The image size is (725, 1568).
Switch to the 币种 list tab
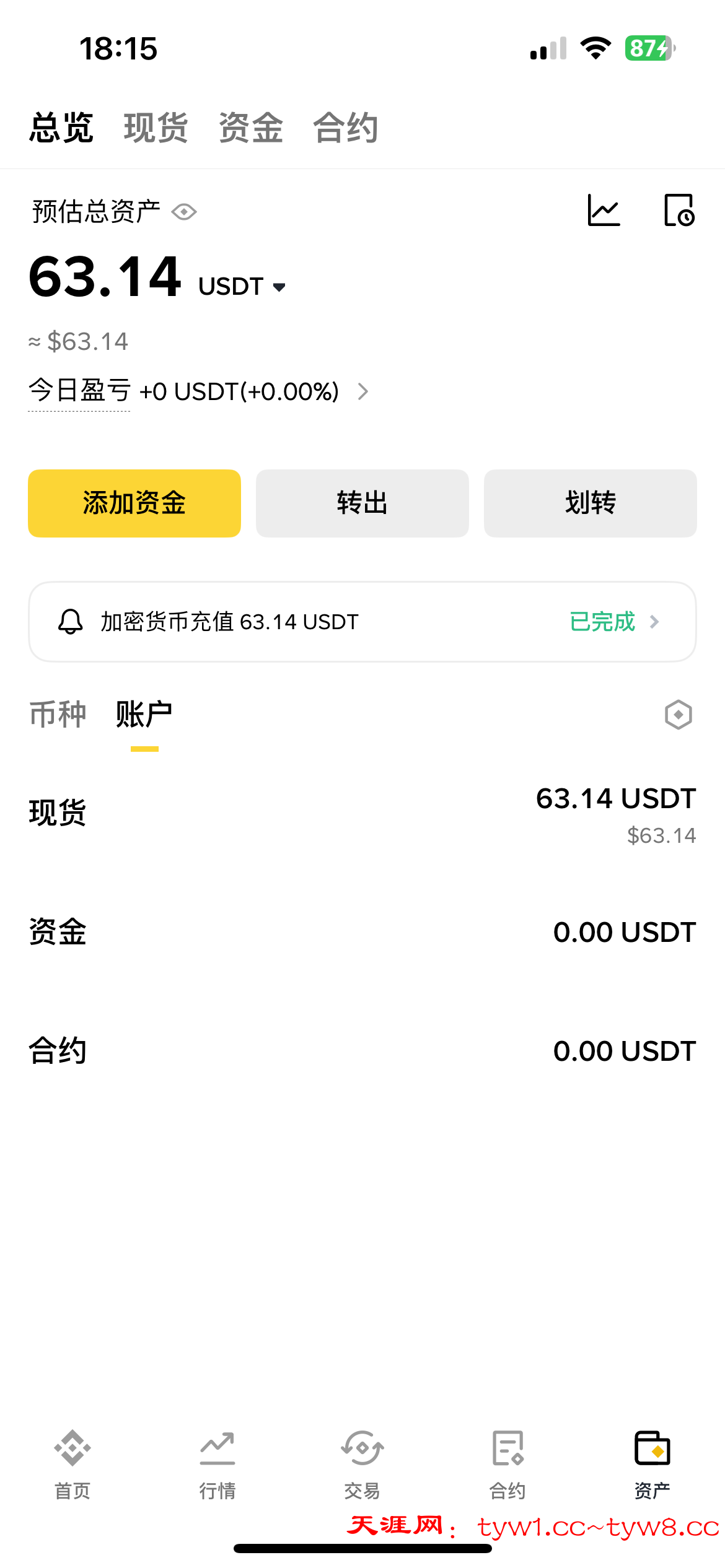tap(58, 715)
